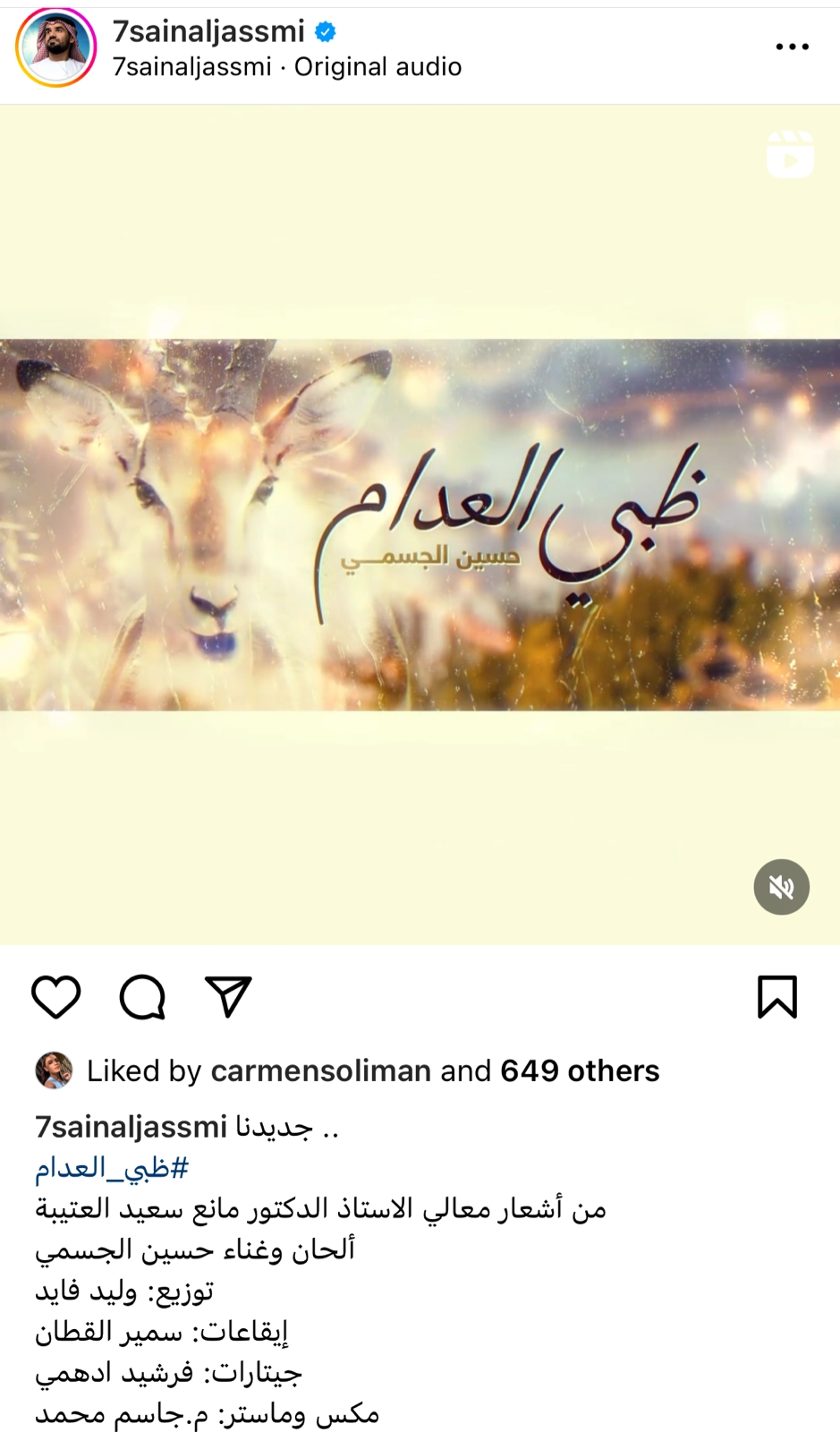The height and width of the screenshot is (1432, 840).
Task: Open the #ظبي_العدام hashtag
Action: 112,1168
